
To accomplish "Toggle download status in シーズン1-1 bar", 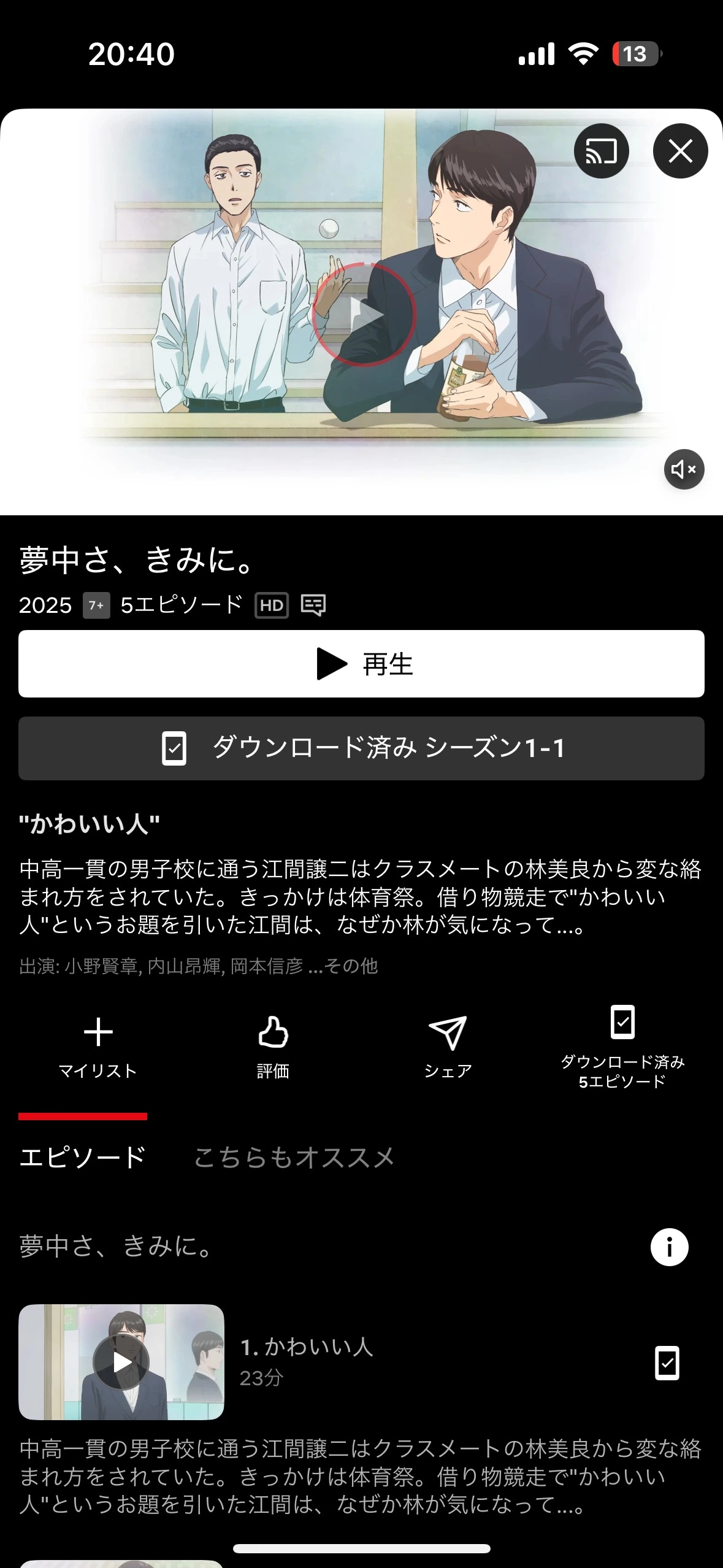I will pos(175,748).
